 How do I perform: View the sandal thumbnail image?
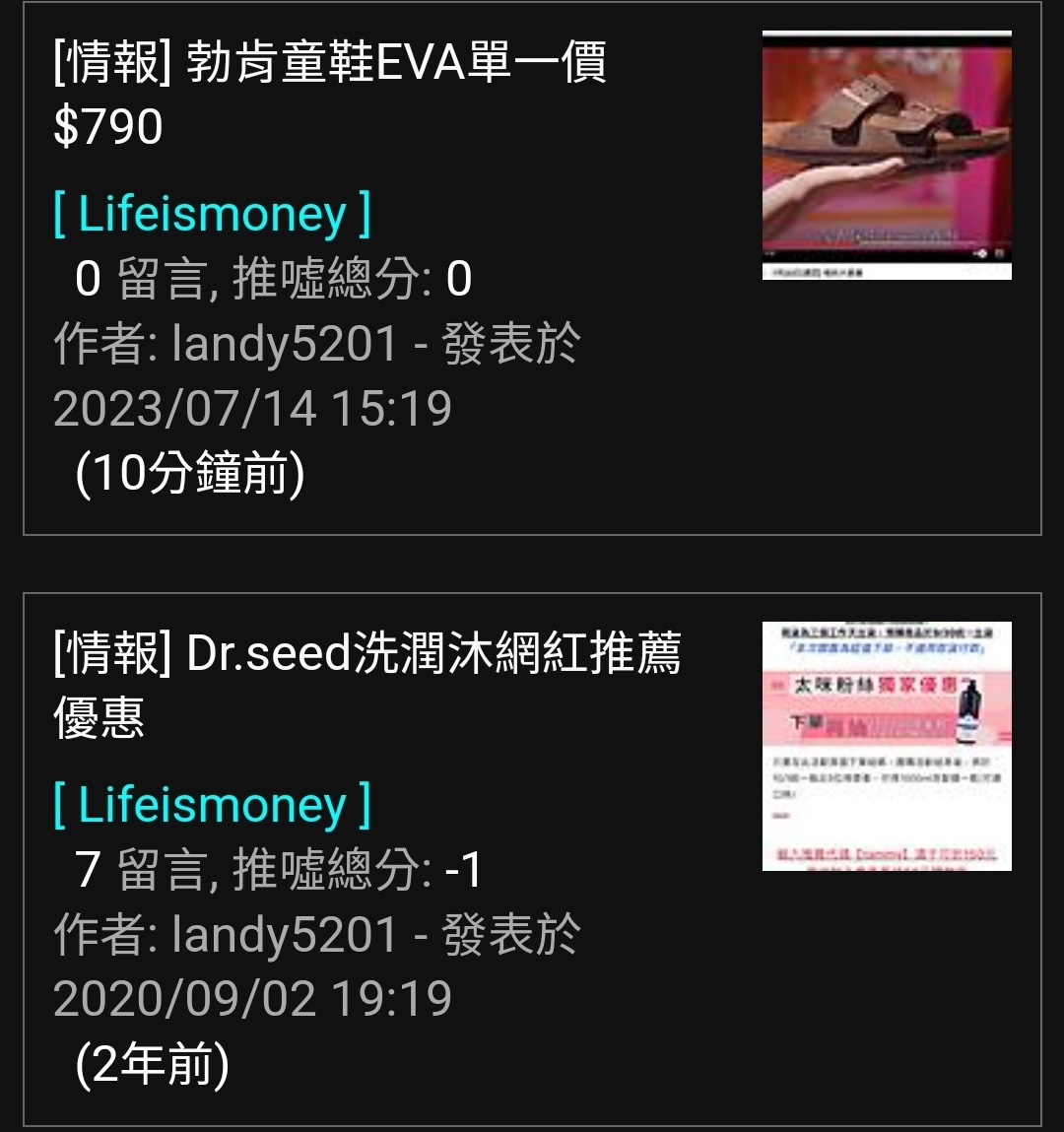coord(887,156)
